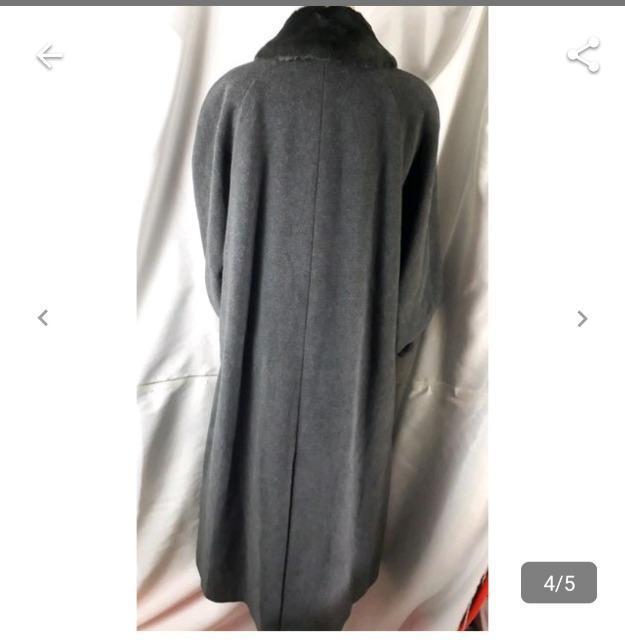Open the coat photo full screen

312,320
